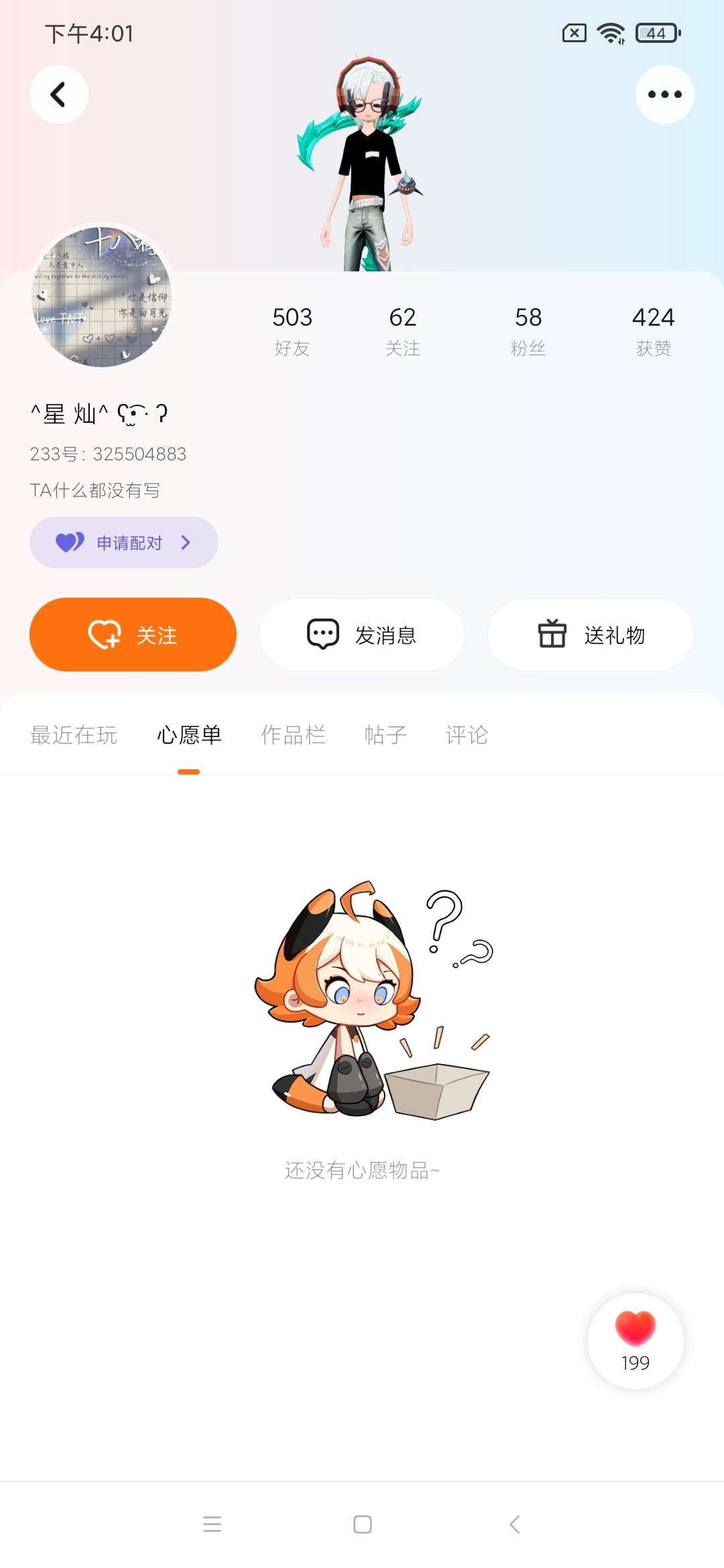Screen dimensions: 724x1568
Task: Switch to the 作品栏 tab
Action: 293,735
